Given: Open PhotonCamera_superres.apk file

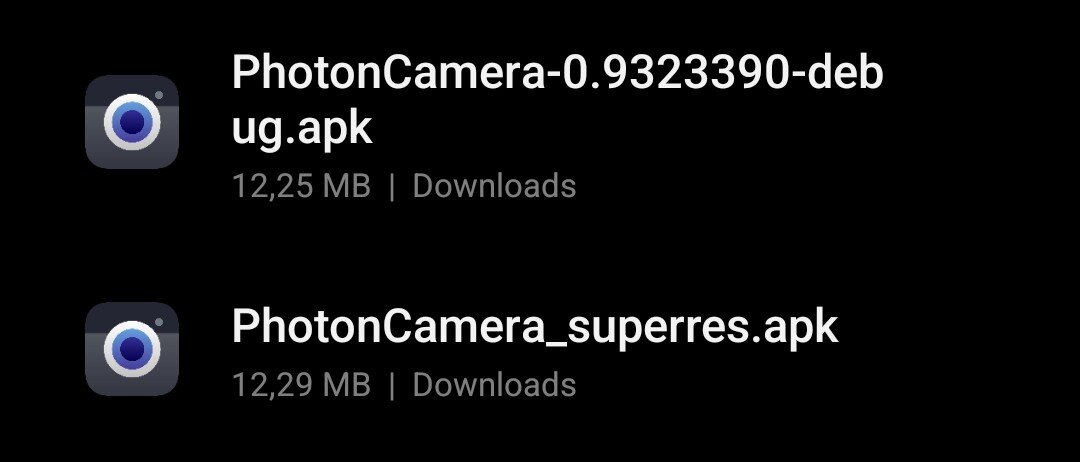Looking at the screenshot, I should [535, 328].
